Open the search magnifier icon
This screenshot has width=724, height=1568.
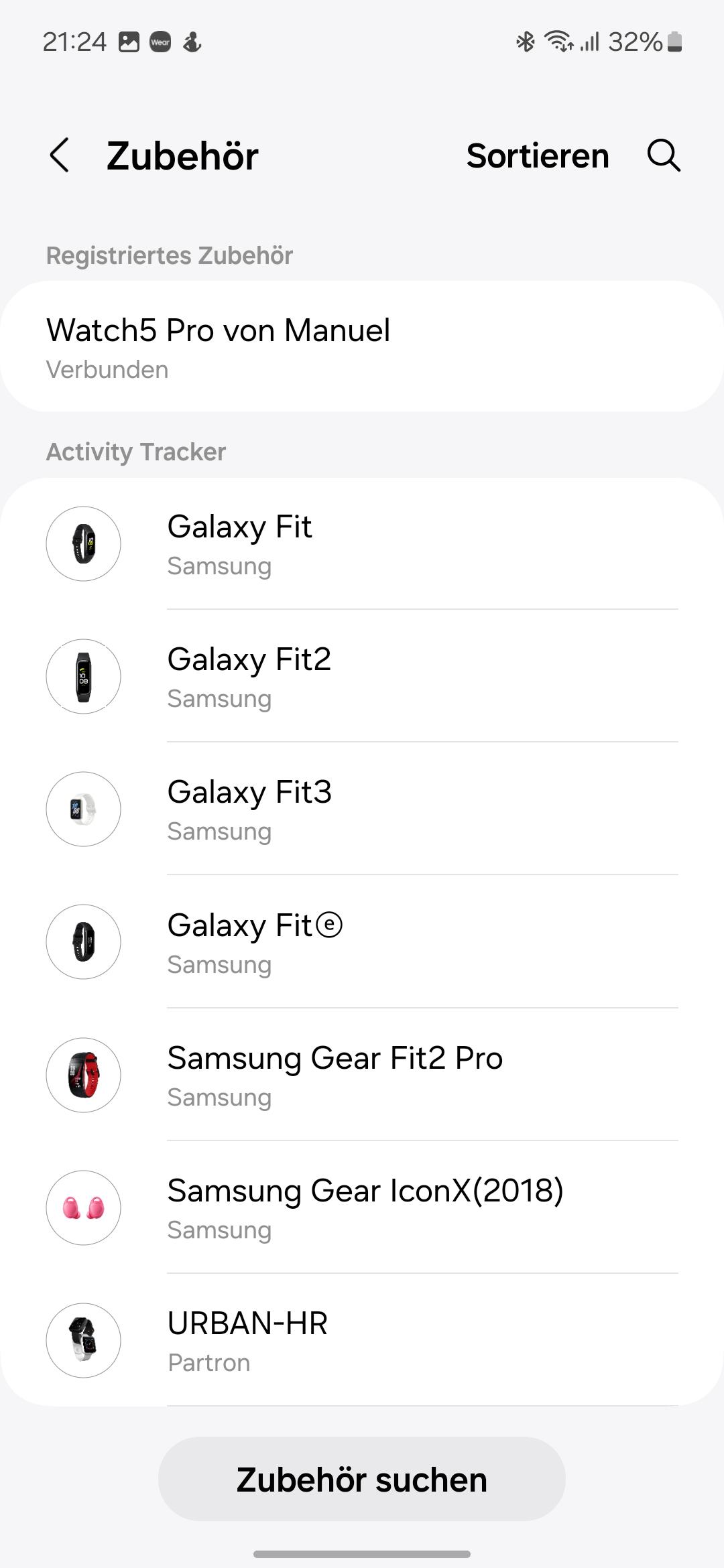coord(664,155)
